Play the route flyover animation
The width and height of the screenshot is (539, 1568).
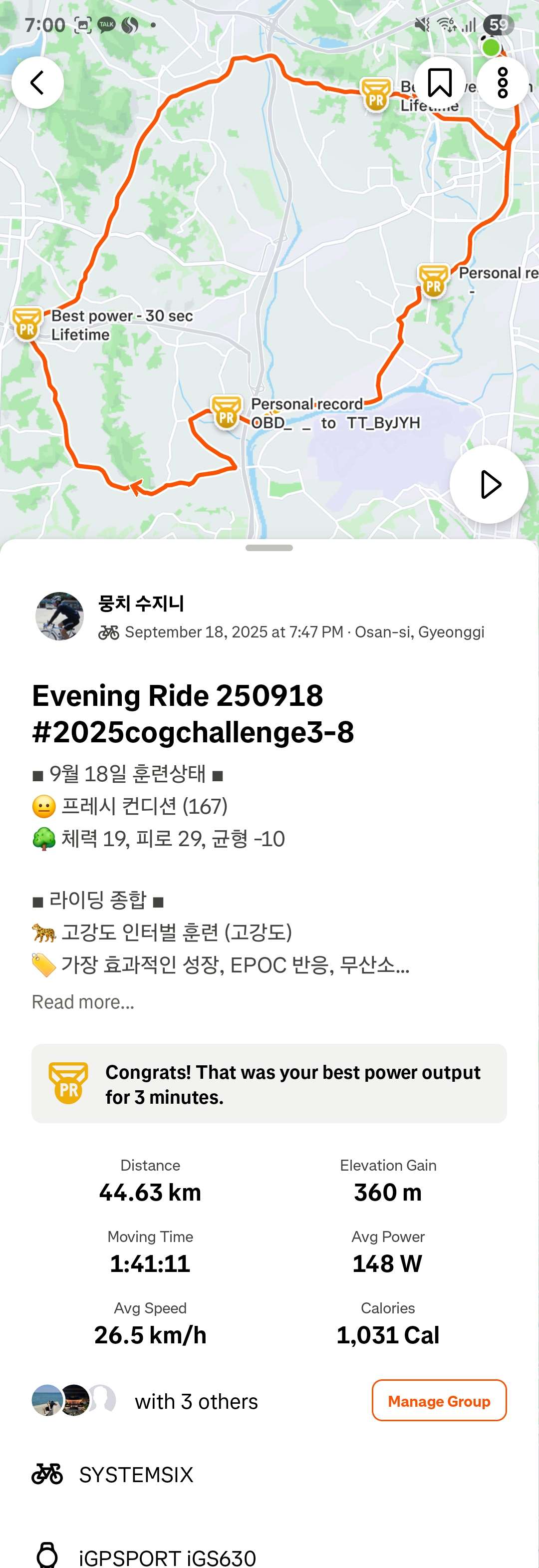click(489, 485)
